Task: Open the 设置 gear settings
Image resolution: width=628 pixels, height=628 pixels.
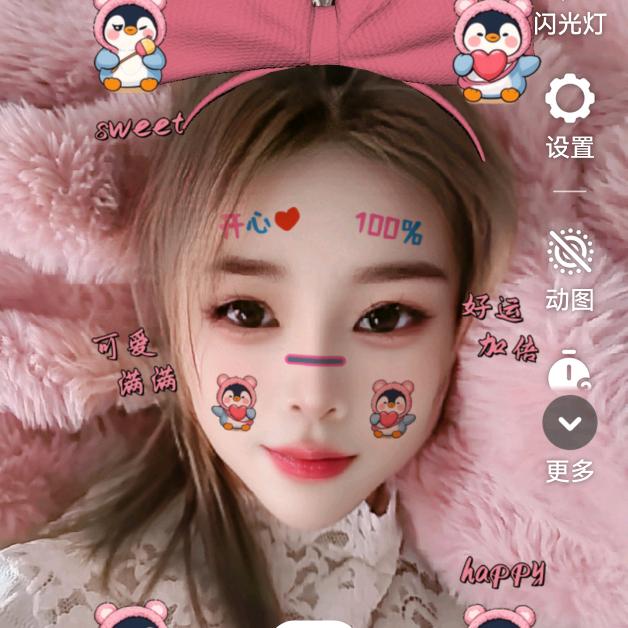Action: 570,102
